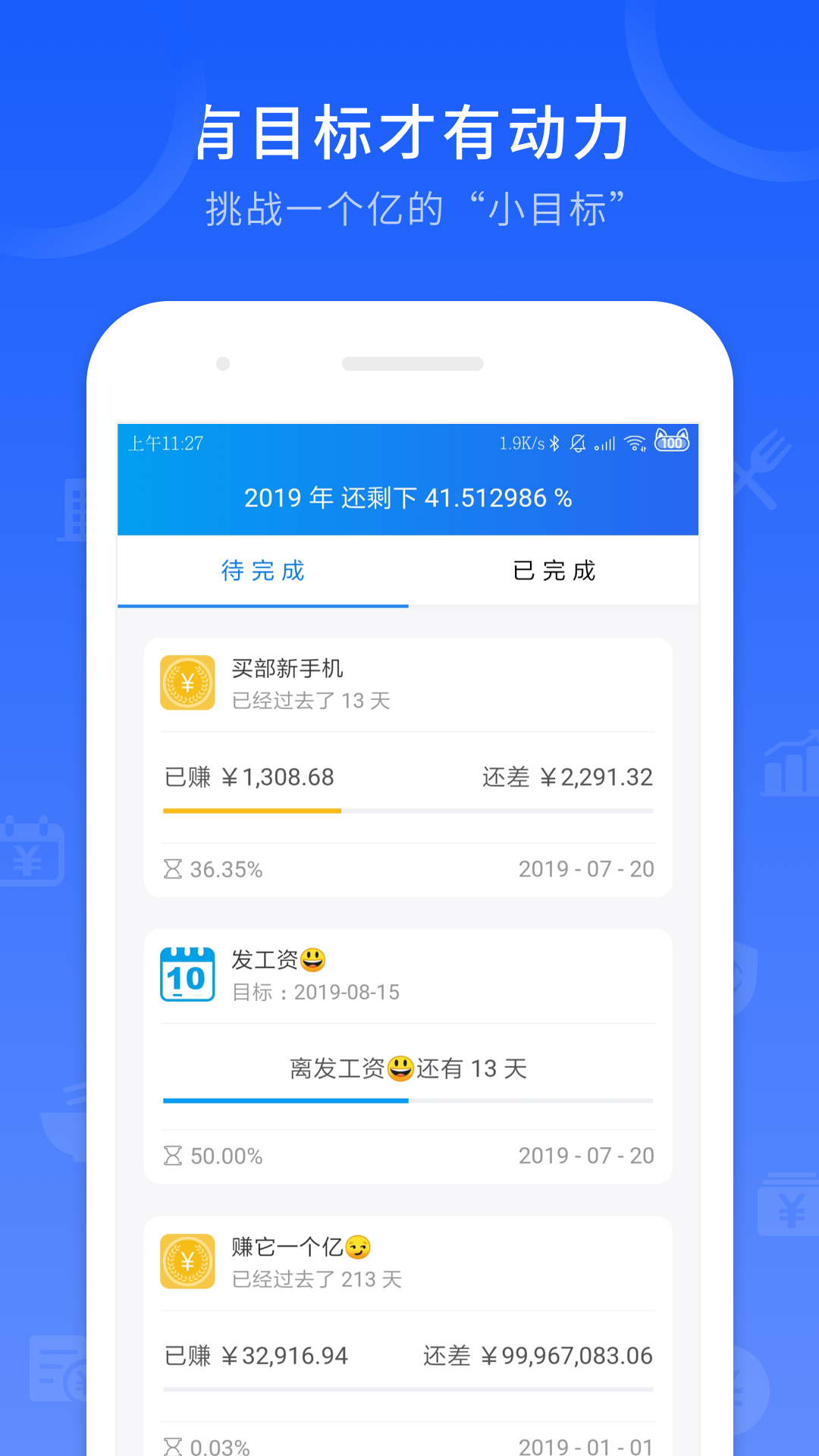819x1456 pixels.
Task: Click the hourglass icon near 36.35%
Action: 174,869
